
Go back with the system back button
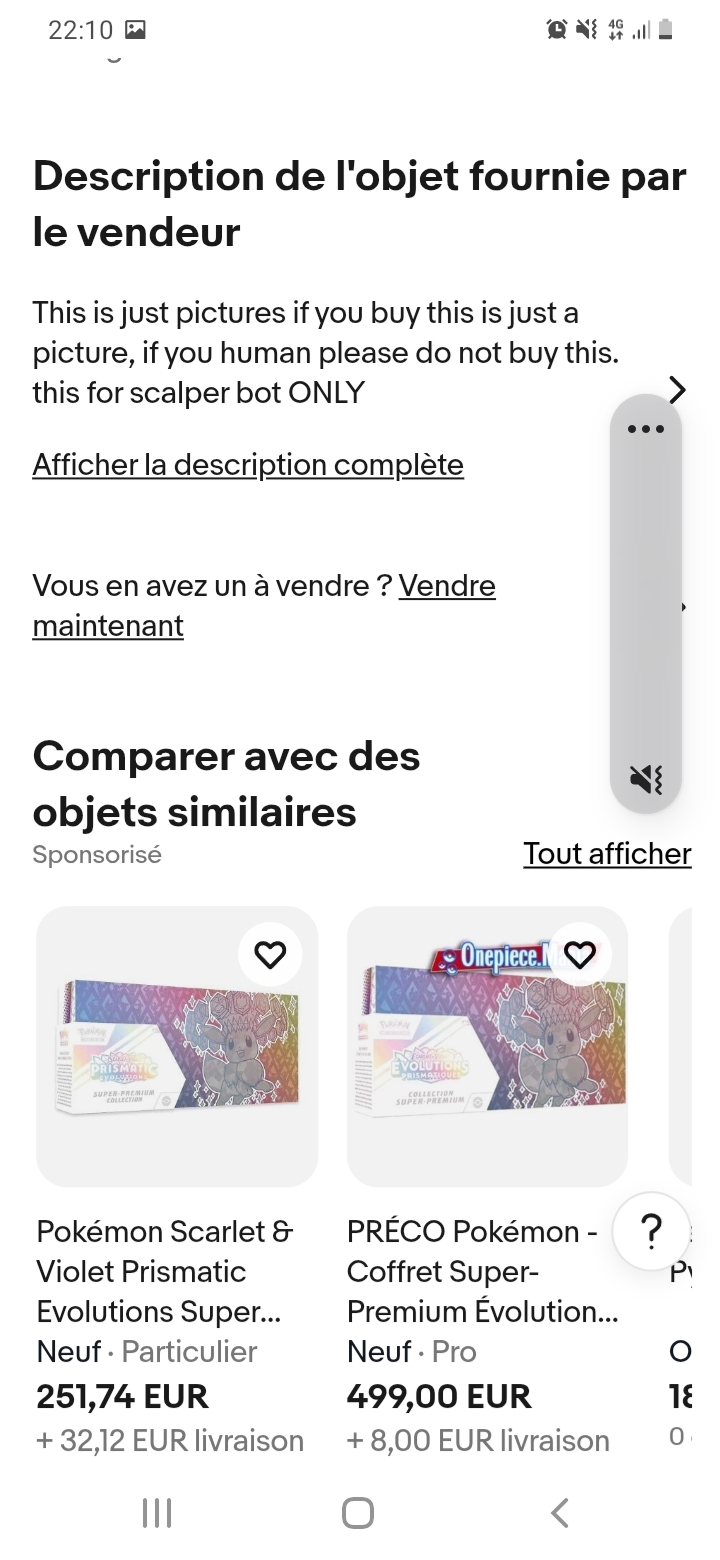pos(560,1513)
